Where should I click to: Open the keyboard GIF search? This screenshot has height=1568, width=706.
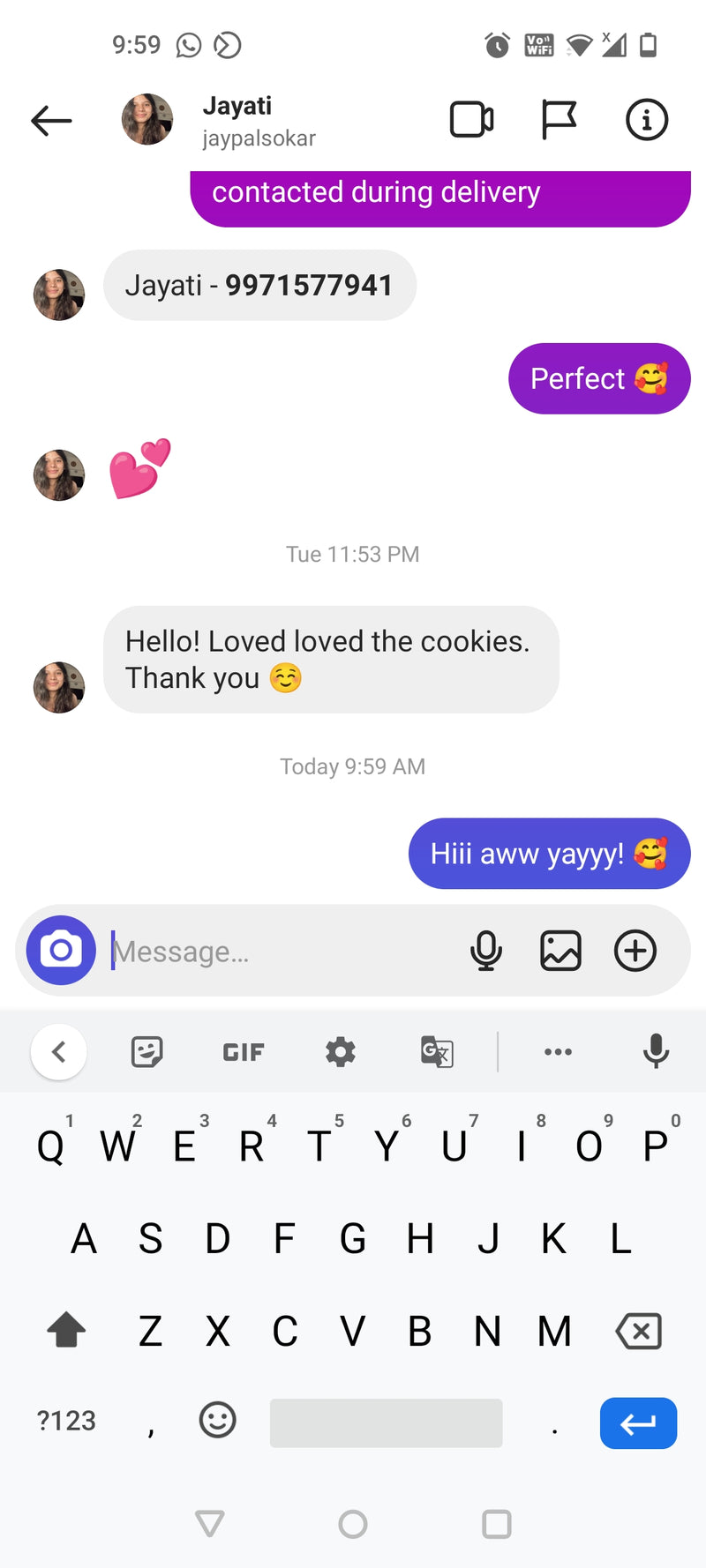coord(244,1051)
